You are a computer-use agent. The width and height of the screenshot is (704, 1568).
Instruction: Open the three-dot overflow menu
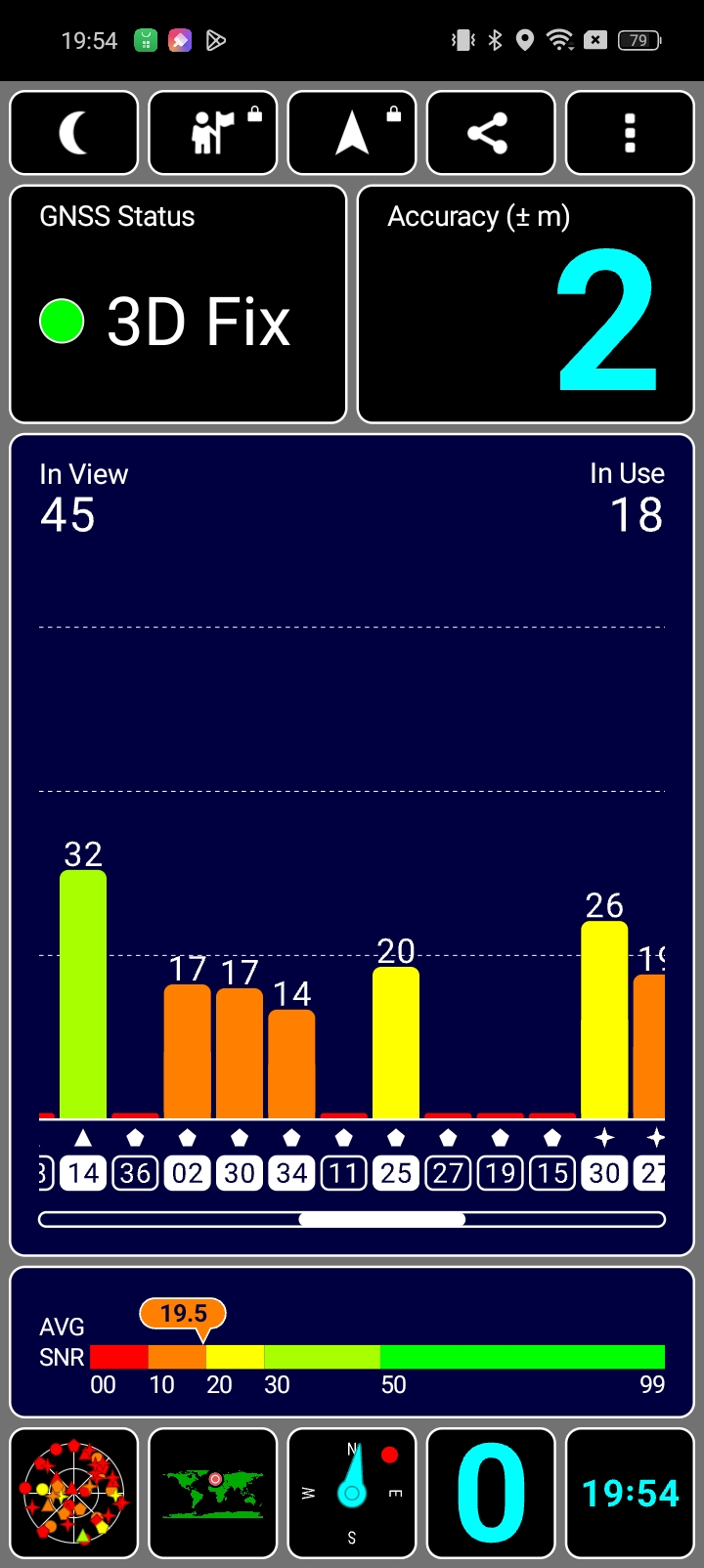point(630,133)
